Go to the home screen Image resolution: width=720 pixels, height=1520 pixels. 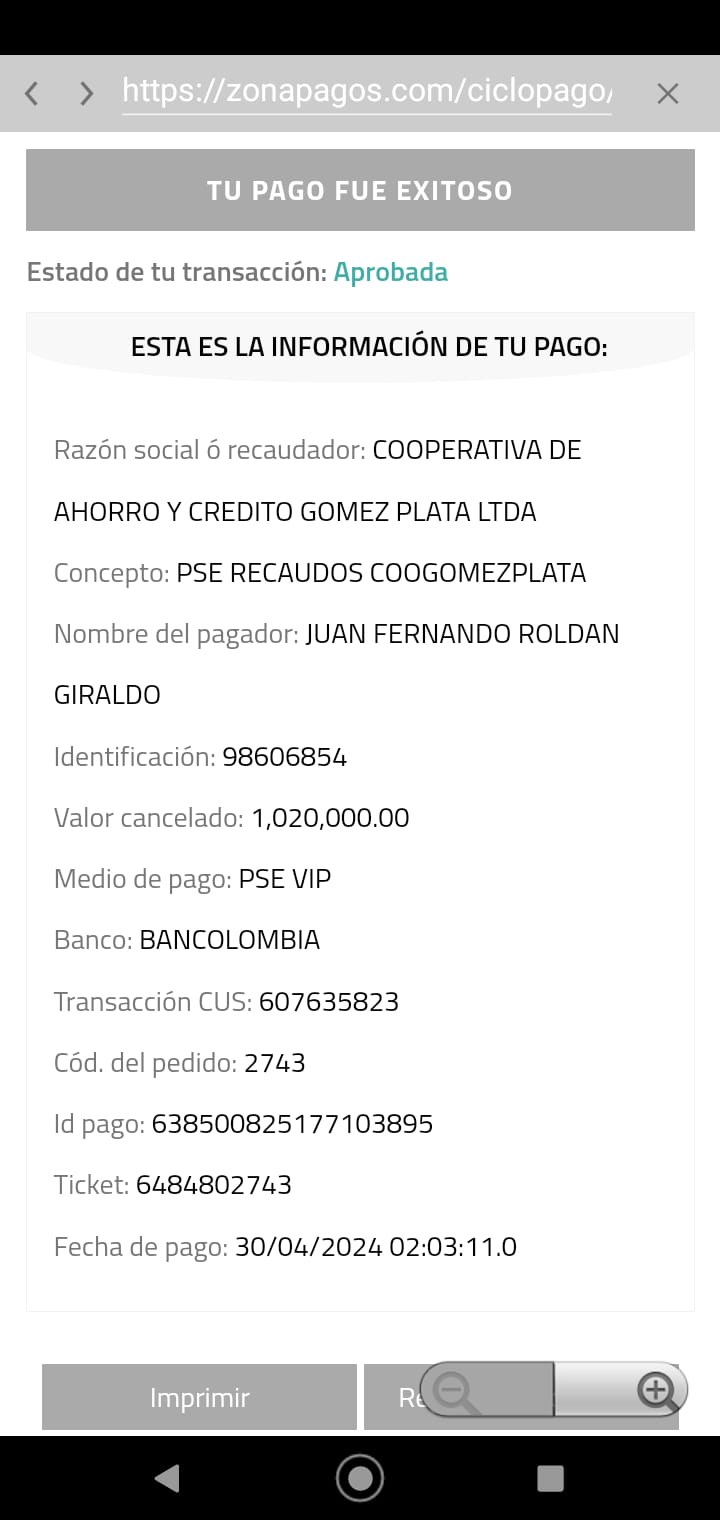click(x=360, y=1478)
